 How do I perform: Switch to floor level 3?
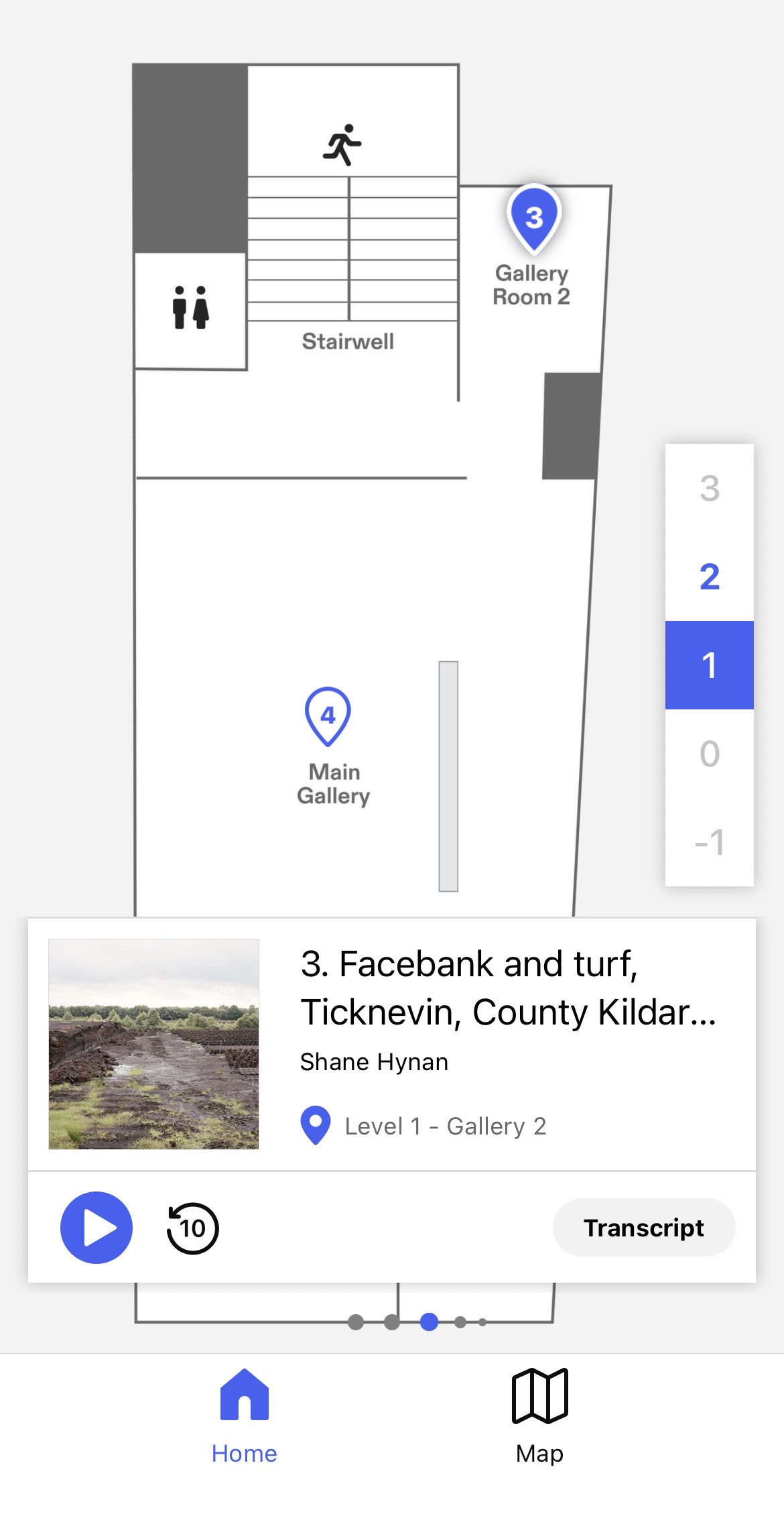click(709, 488)
